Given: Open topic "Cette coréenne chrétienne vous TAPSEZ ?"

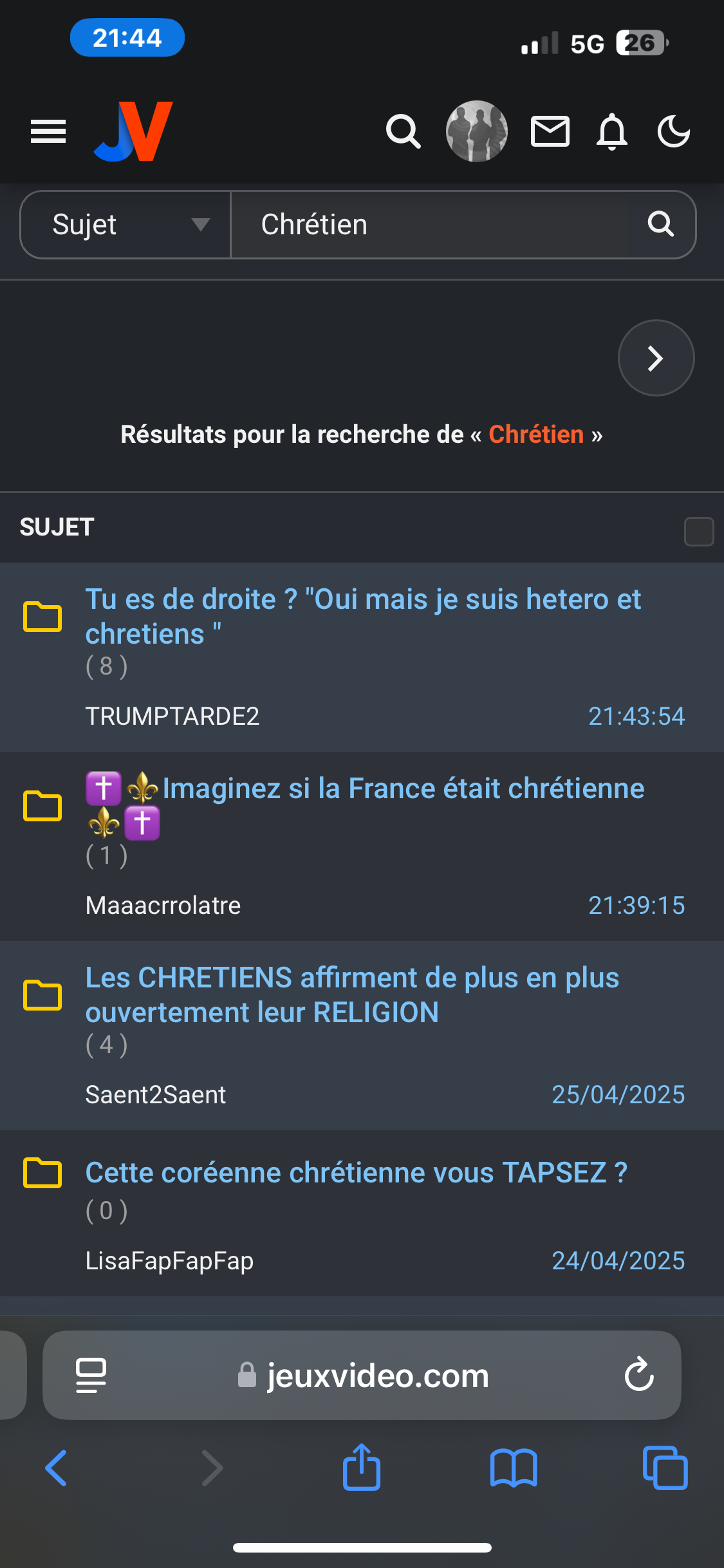Looking at the screenshot, I should pos(357,1173).
